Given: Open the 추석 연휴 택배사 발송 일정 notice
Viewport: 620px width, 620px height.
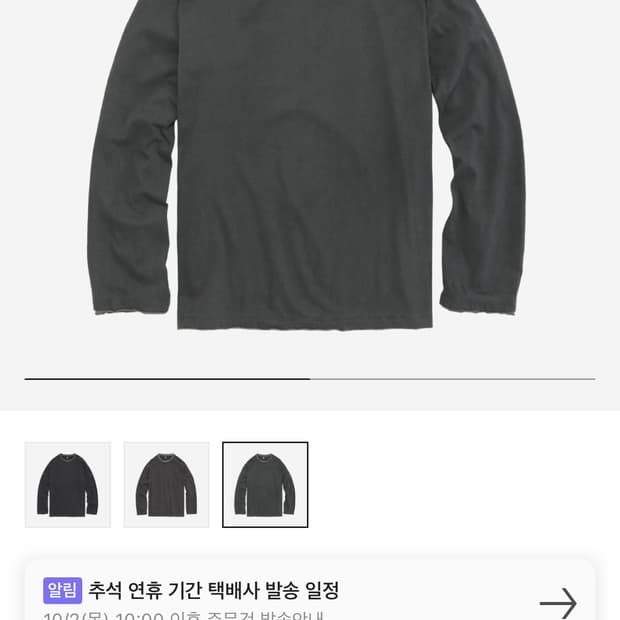Looking at the screenshot, I should click(213, 591).
